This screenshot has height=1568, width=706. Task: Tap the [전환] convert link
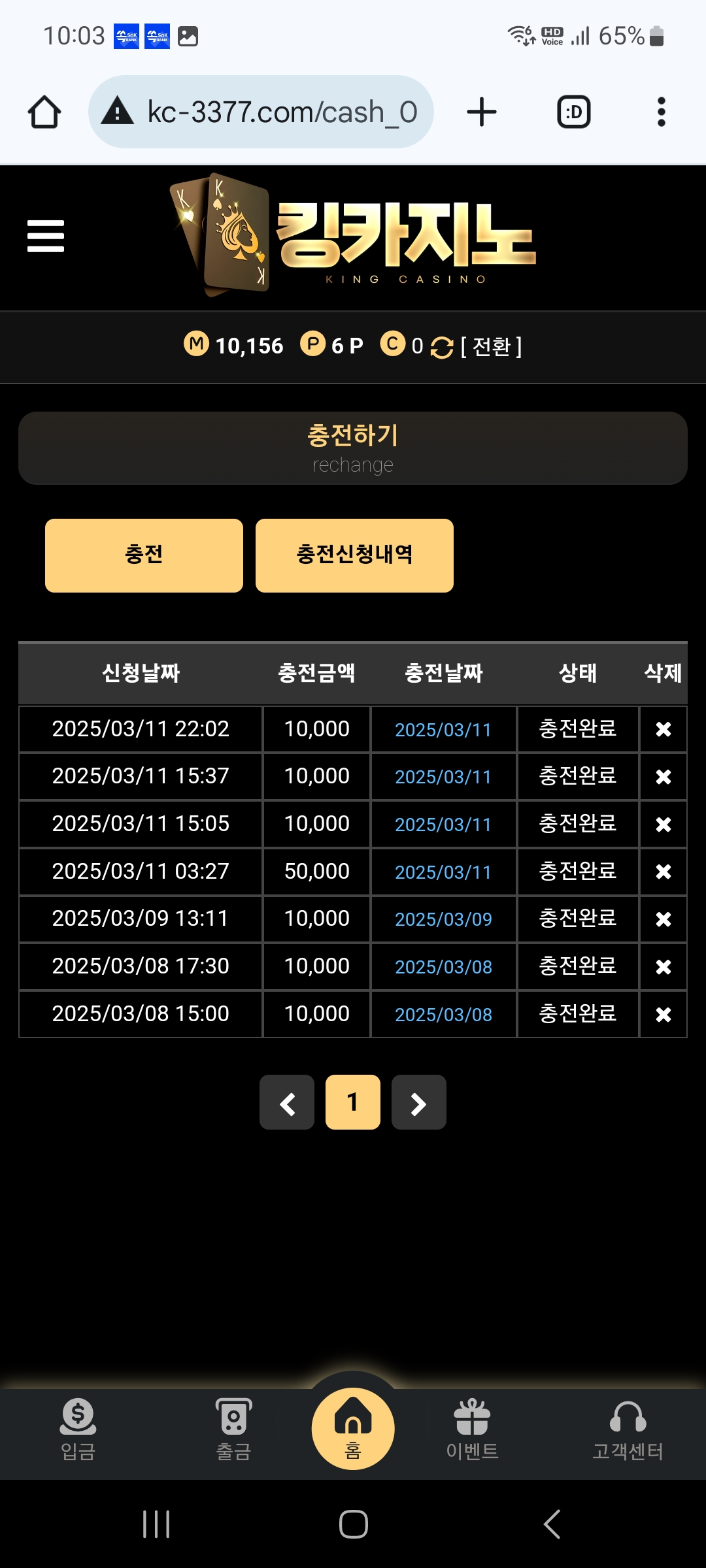point(491,346)
